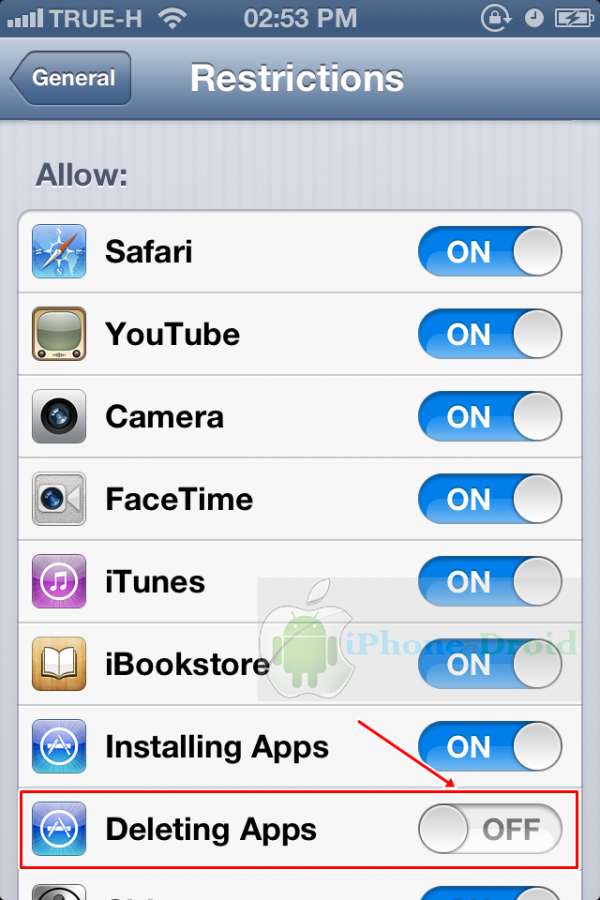Toggle the Camera restriction switch
This screenshot has height=900, width=600.
490,417
